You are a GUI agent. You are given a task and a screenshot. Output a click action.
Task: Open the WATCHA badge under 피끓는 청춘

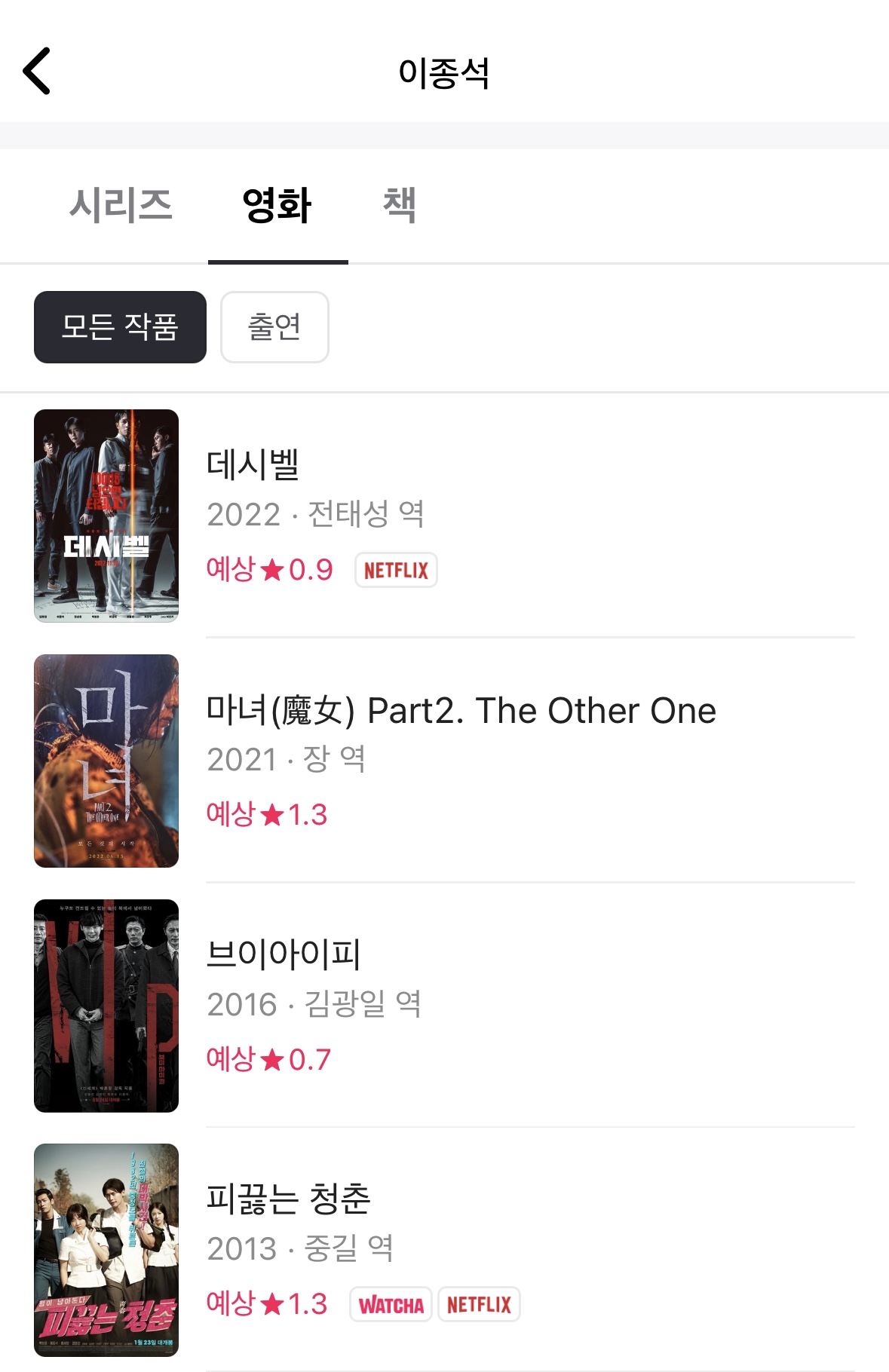[390, 1303]
